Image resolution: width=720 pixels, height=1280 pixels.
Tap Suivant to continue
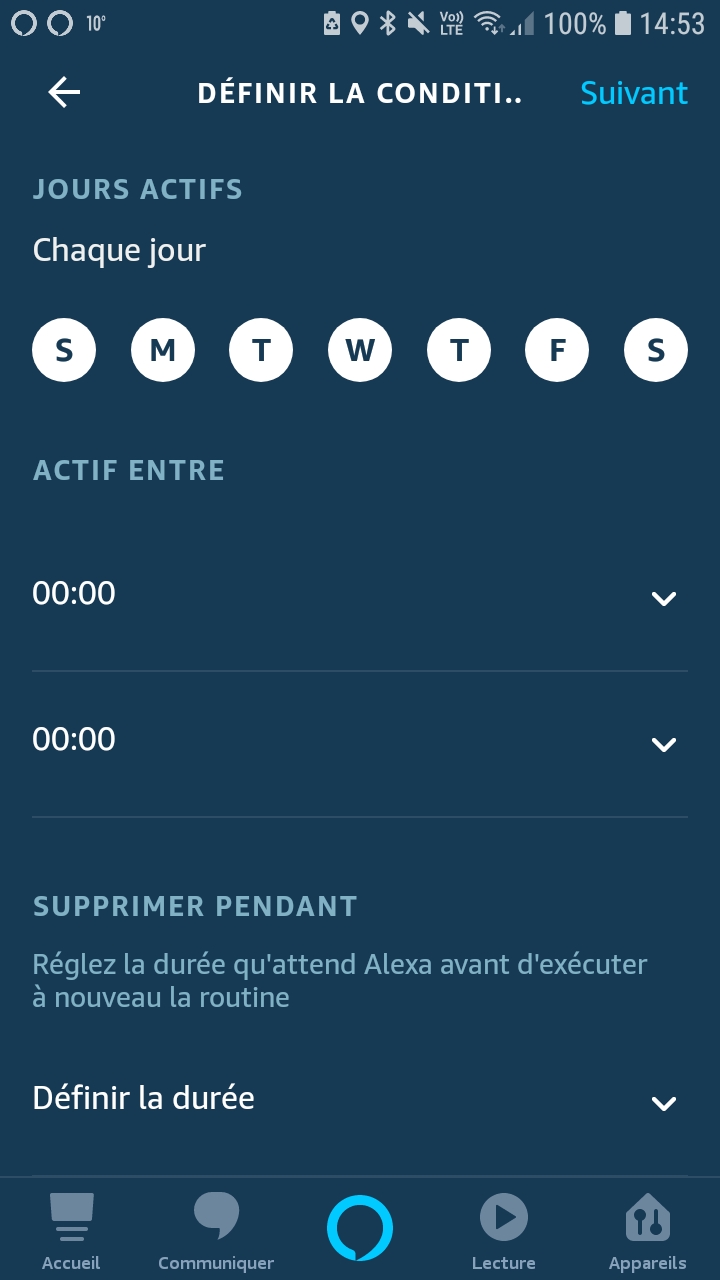(634, 93)
